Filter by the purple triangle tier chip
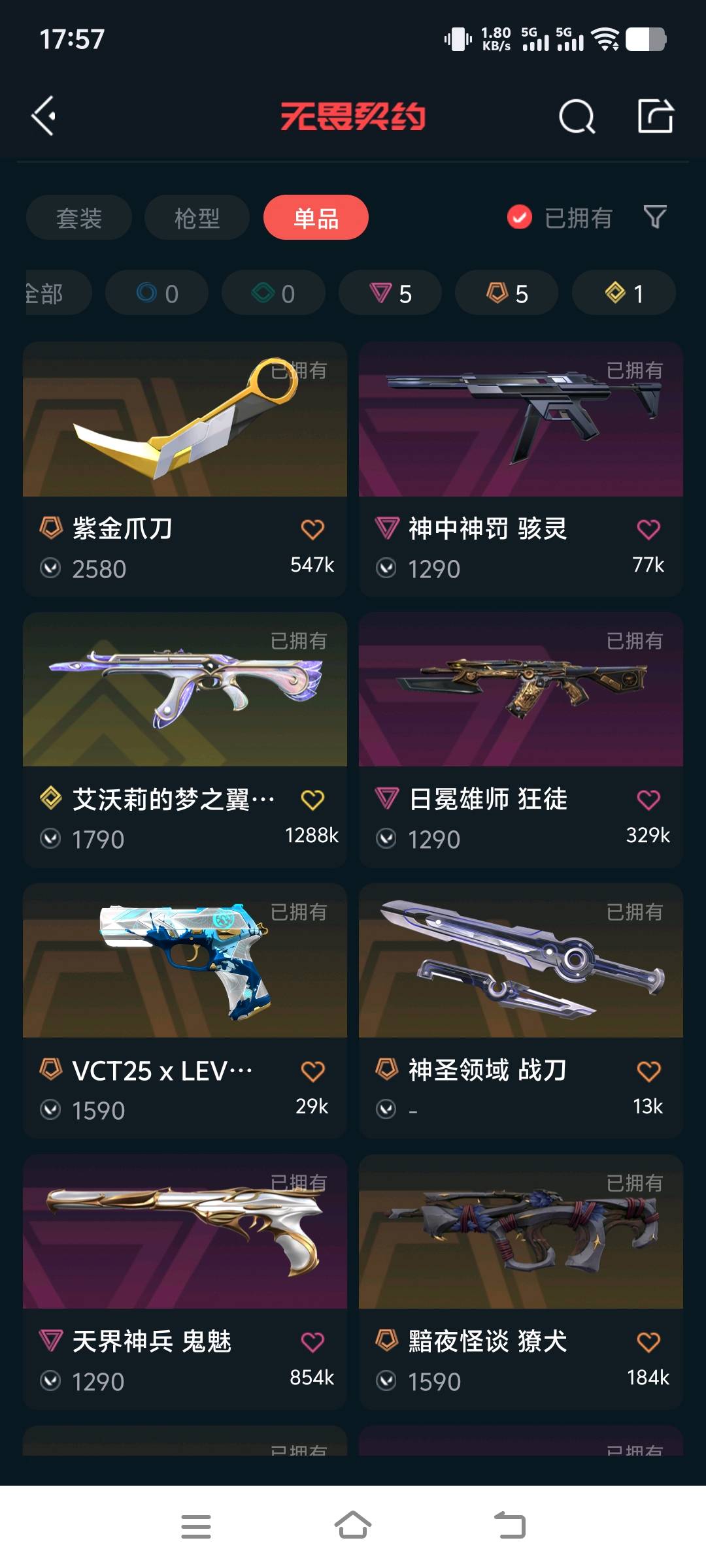706x1568 pixels. point(390,293)
